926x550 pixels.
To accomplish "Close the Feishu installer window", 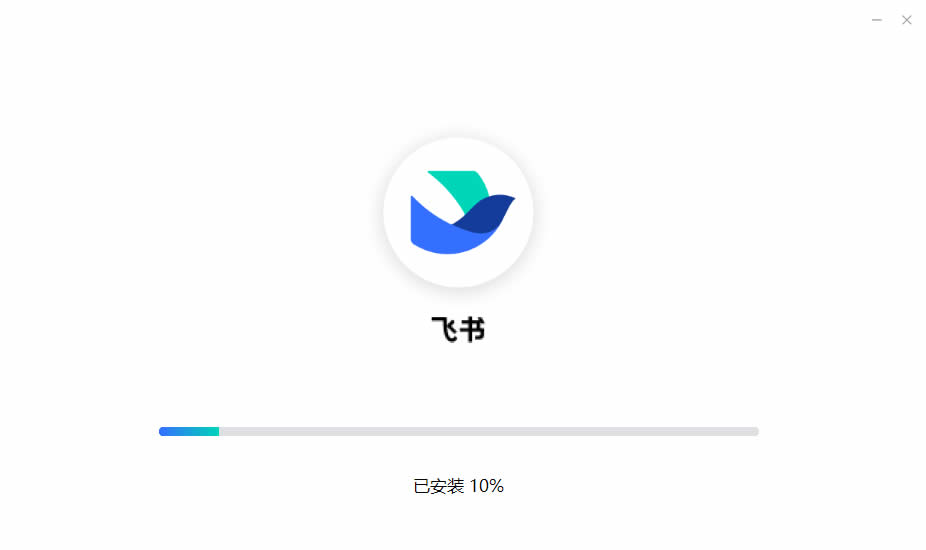I will click(x=906, y=20).
